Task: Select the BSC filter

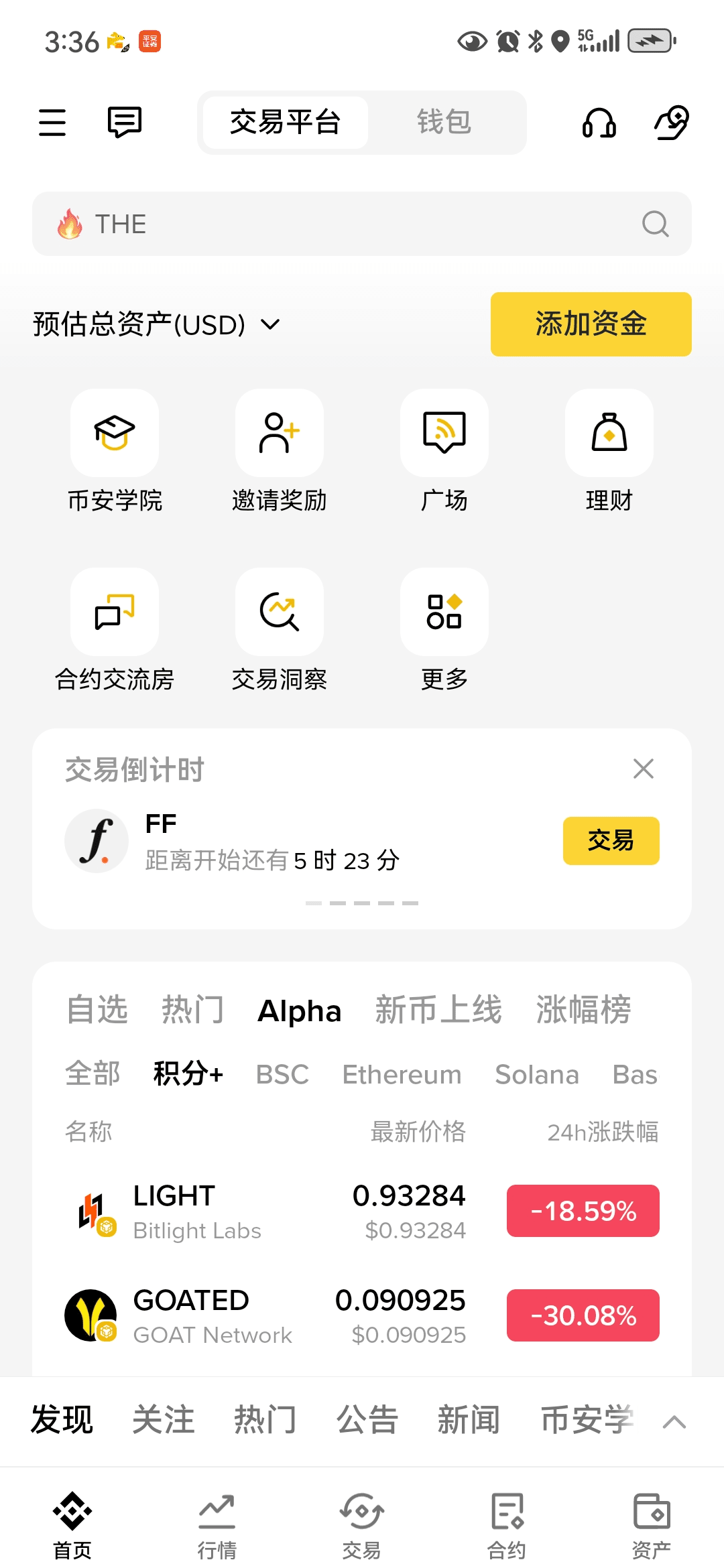Action: [x=282, y=1074]
